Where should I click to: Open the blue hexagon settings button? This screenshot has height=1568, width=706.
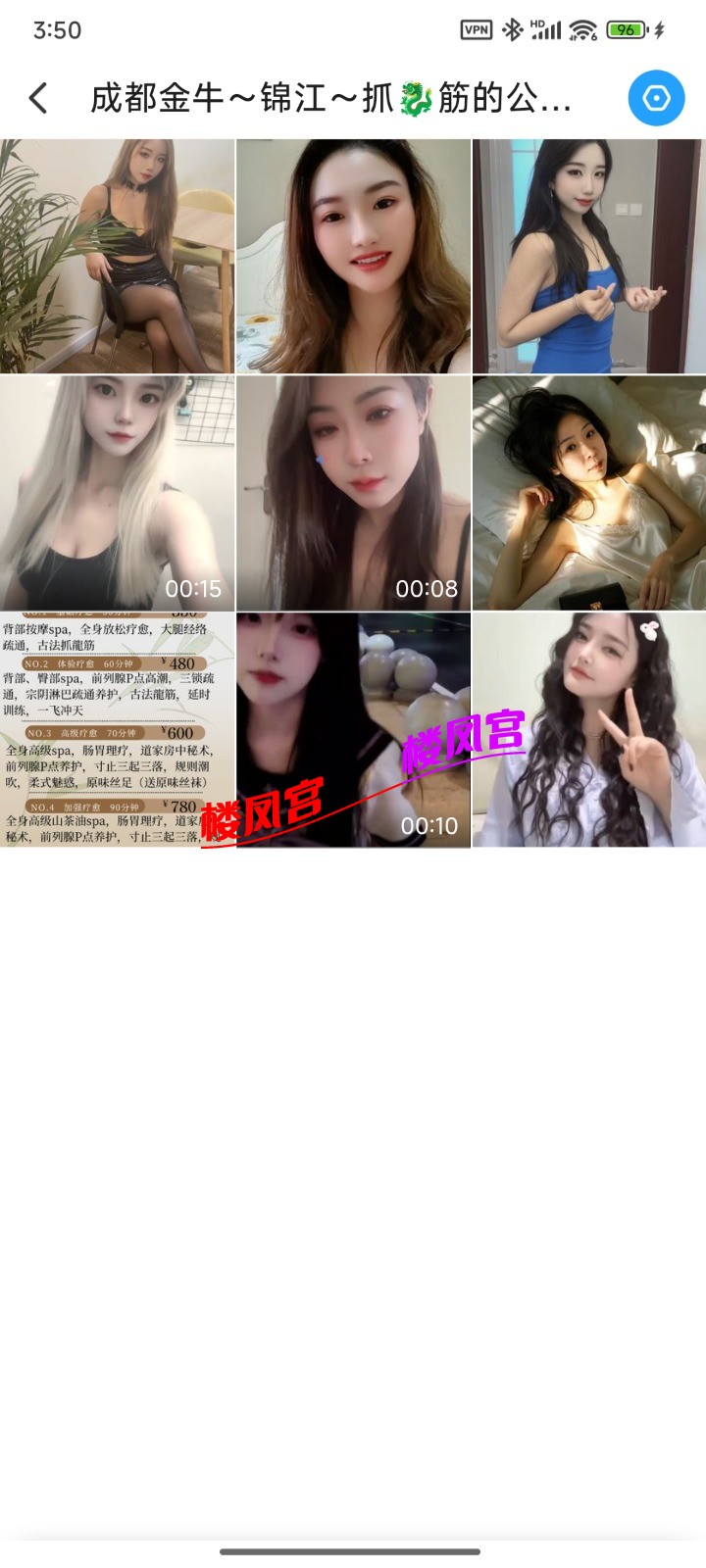point(656,98)
